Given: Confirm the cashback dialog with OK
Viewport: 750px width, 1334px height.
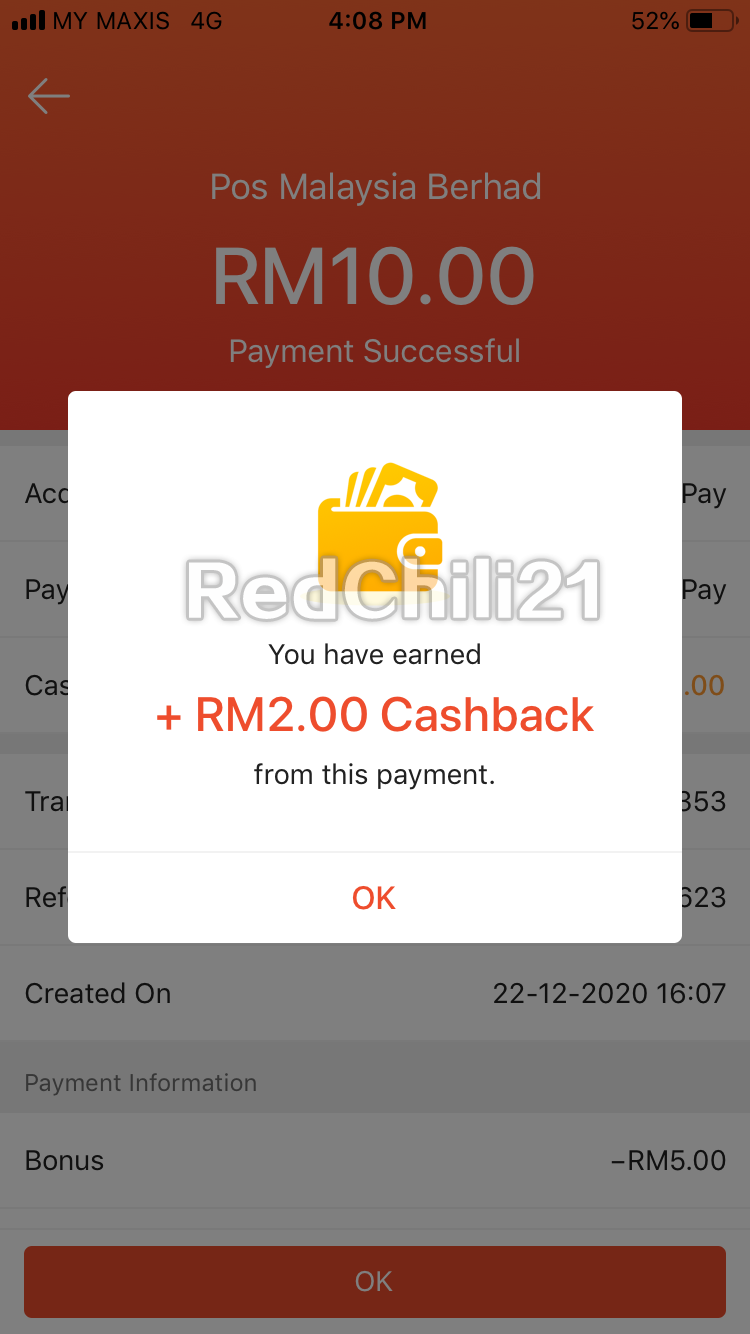Looking at the screenshot, I should 374,898.
